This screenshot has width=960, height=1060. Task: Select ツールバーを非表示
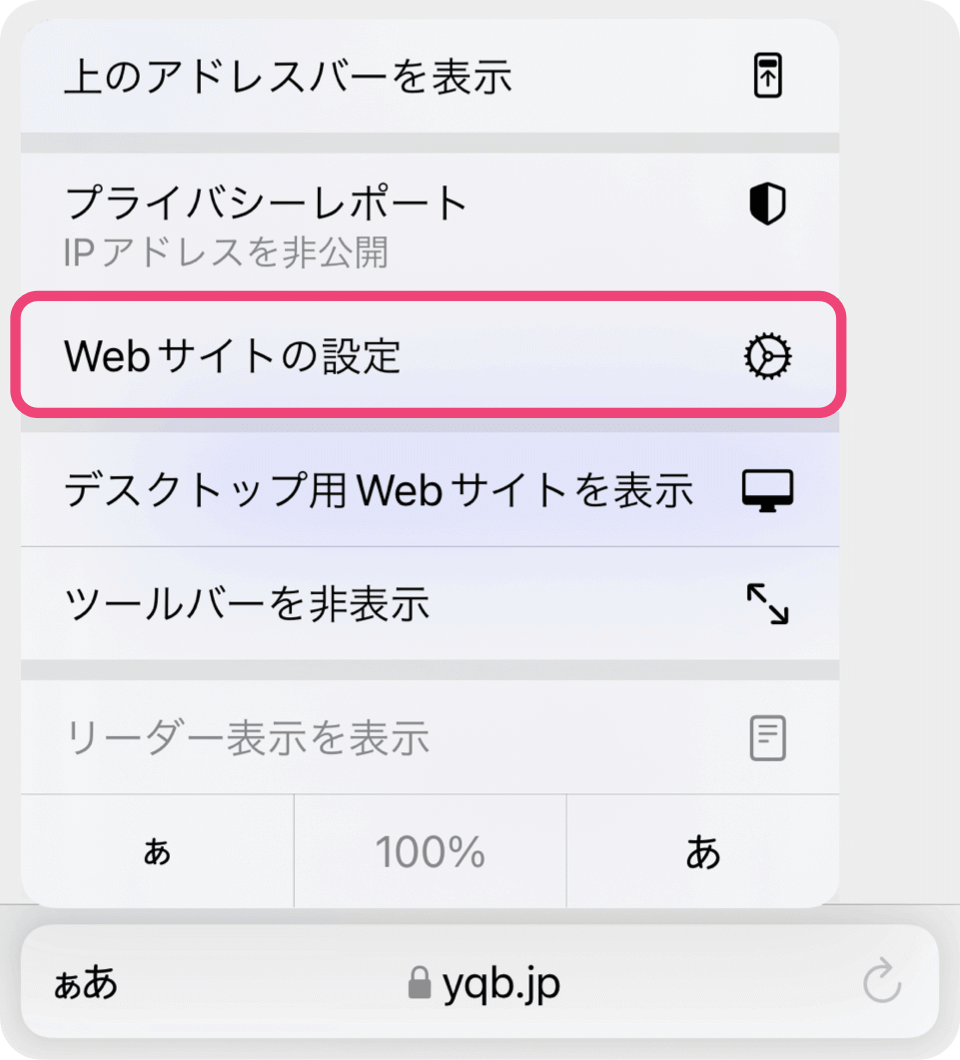pos(428,604)
